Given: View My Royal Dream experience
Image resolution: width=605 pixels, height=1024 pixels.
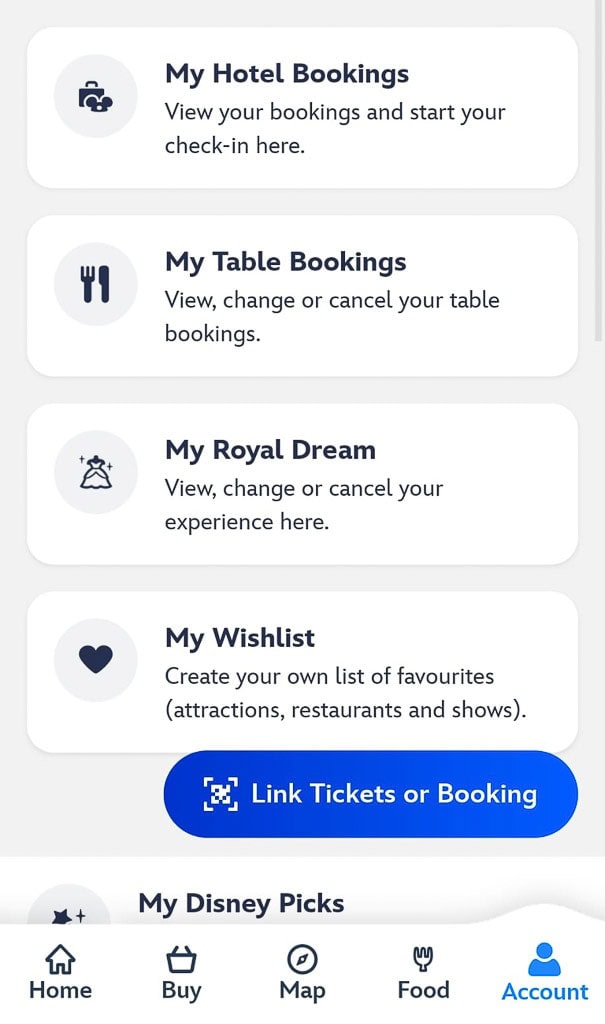Looking at the screenshot, I should tap(302, 483).
